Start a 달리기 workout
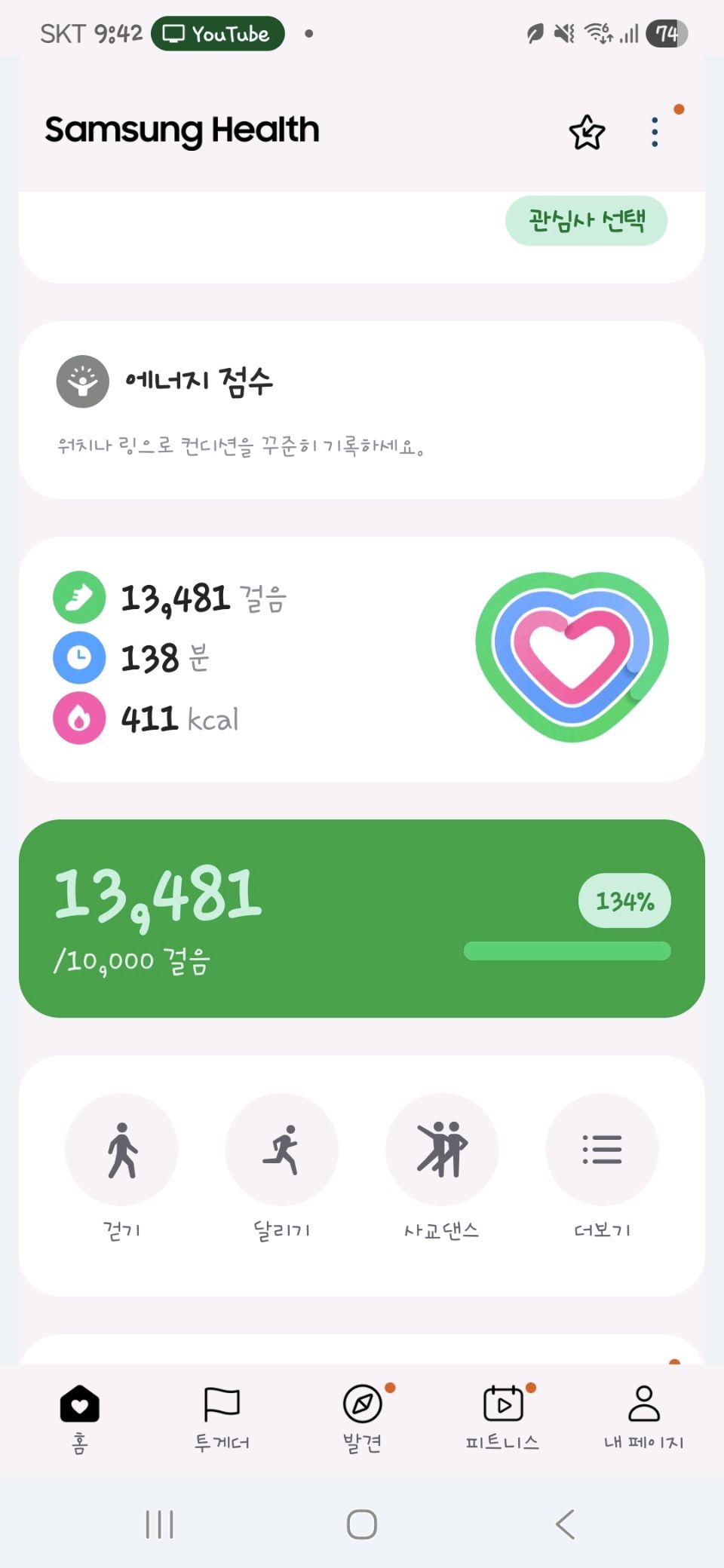Screen dimensions: 724x1568 click(x=282, y=1150)
